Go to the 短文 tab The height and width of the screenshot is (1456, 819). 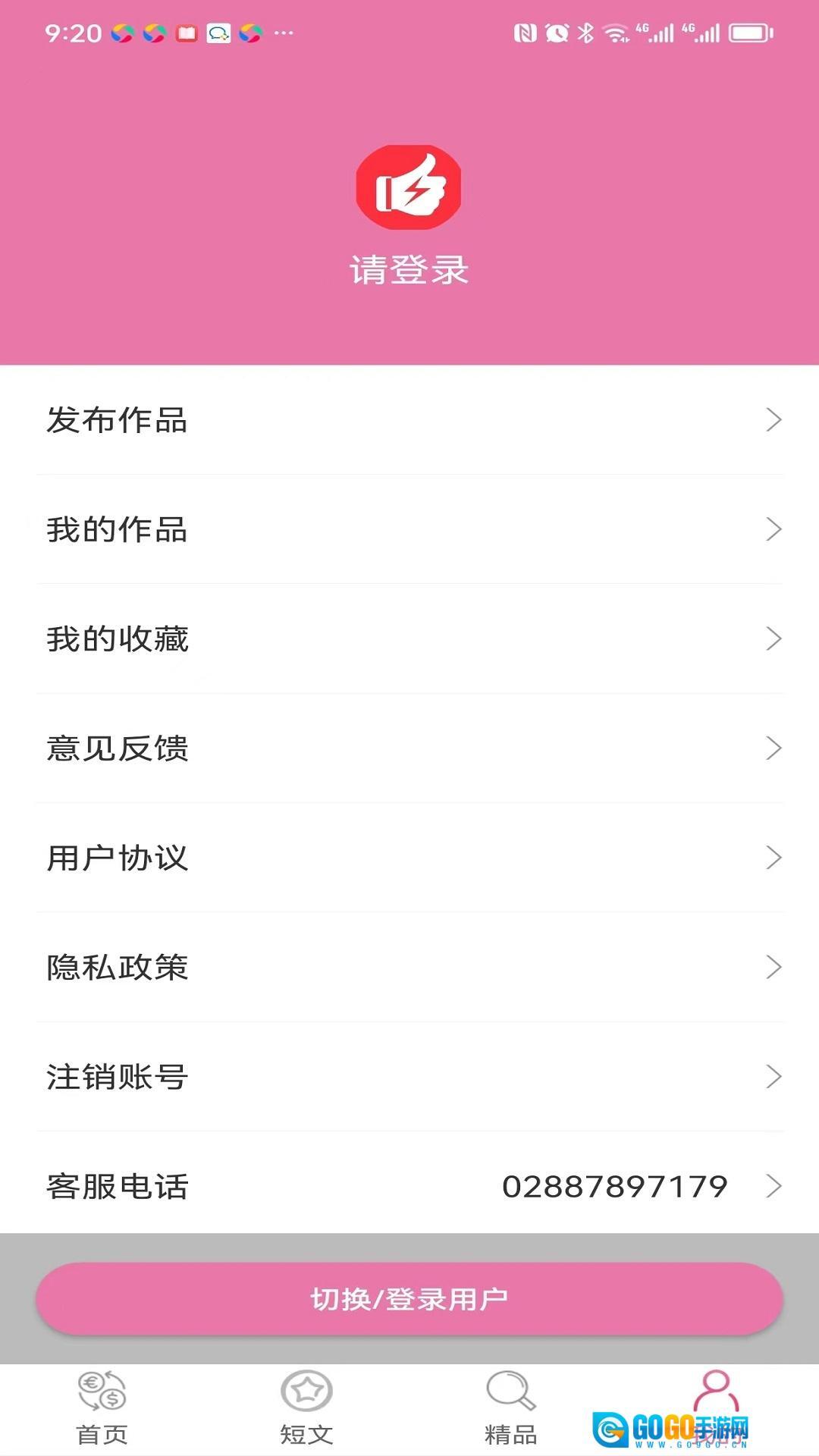point(306,1408)
